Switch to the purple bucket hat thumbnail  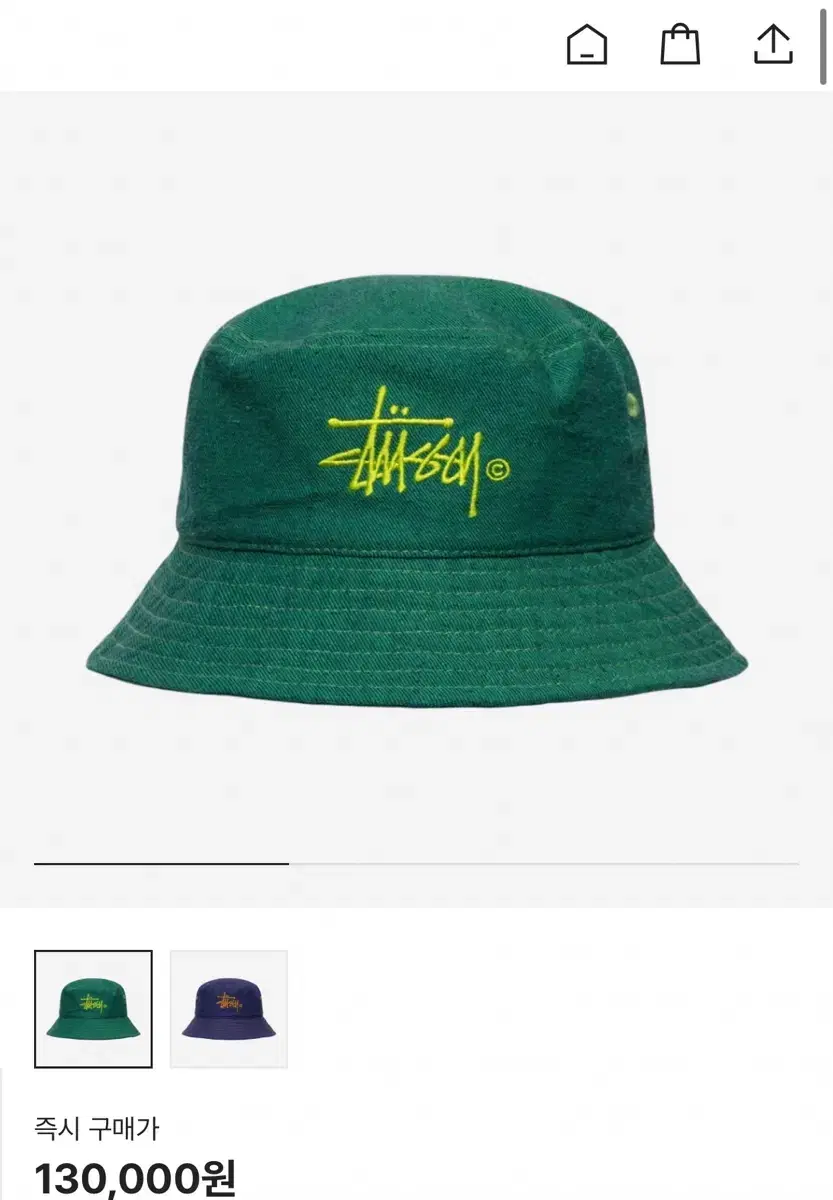click(x=229, y=1008)
